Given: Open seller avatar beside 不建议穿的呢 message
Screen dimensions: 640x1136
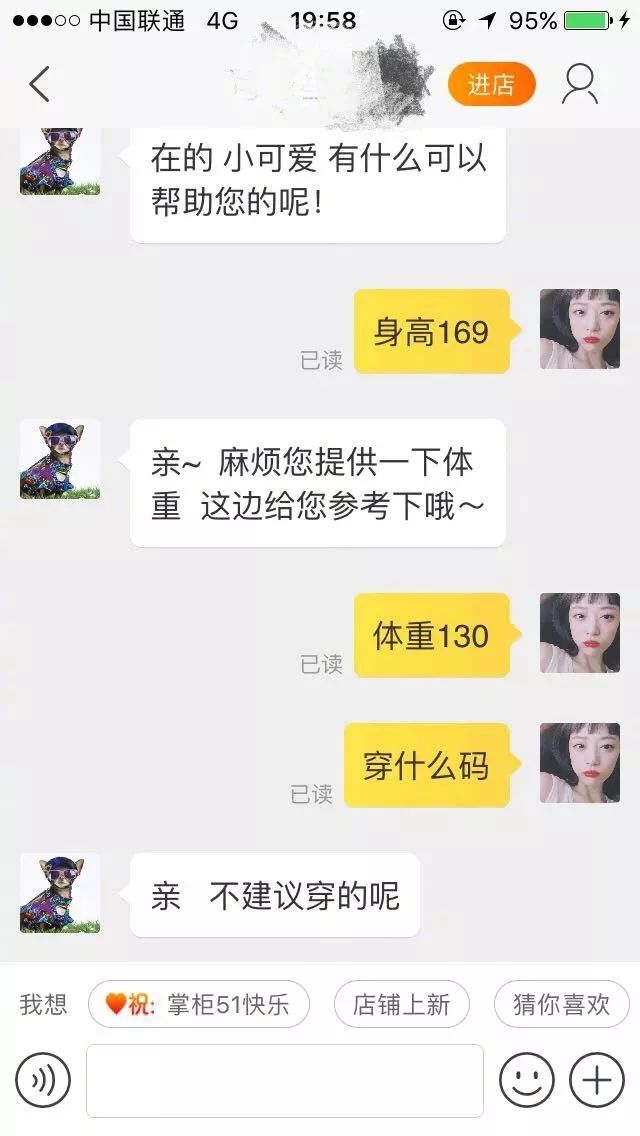Looking at the screenshot, I should (x=60, y=893).
